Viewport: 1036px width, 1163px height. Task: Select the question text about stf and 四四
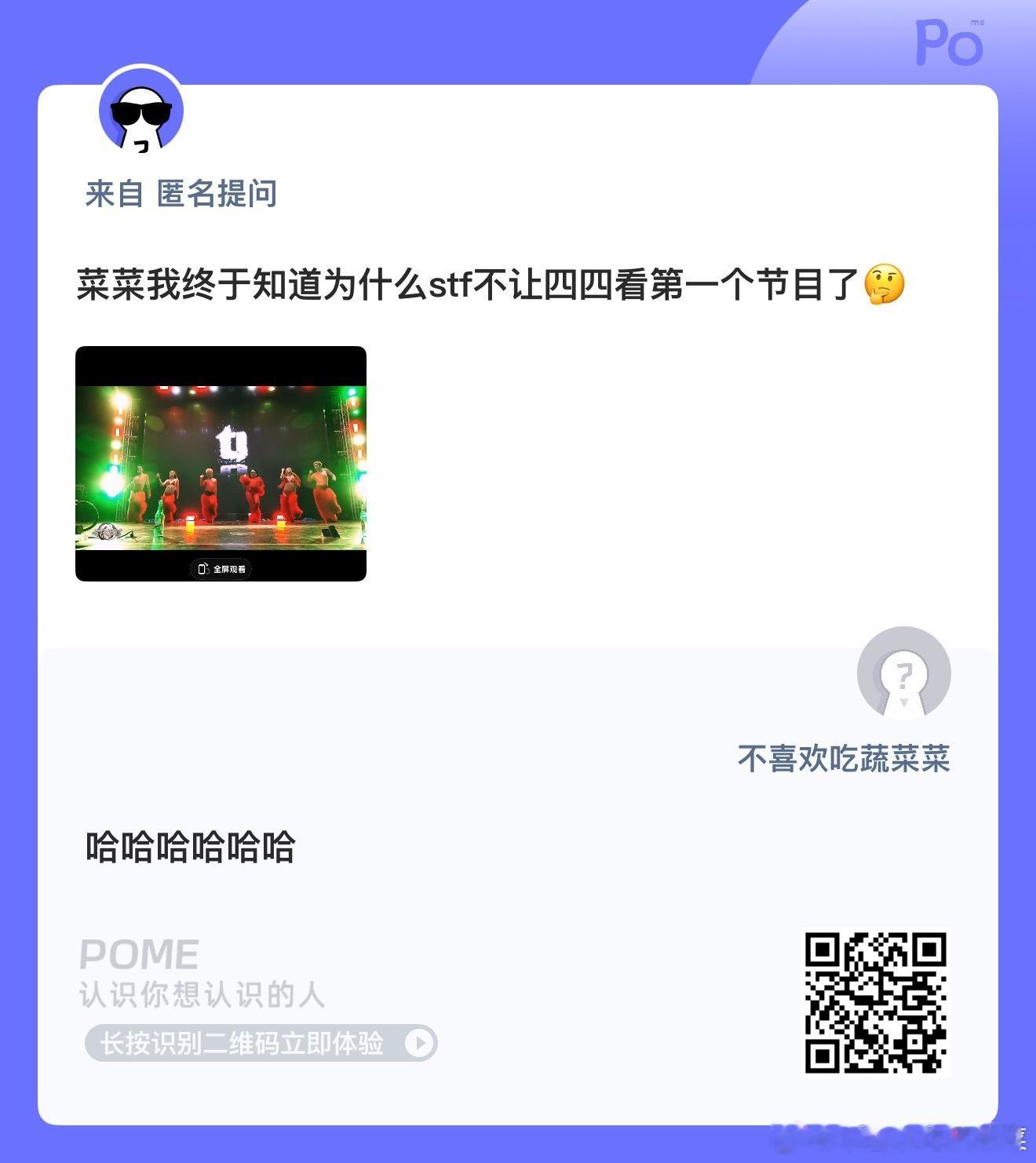[471, 286]
